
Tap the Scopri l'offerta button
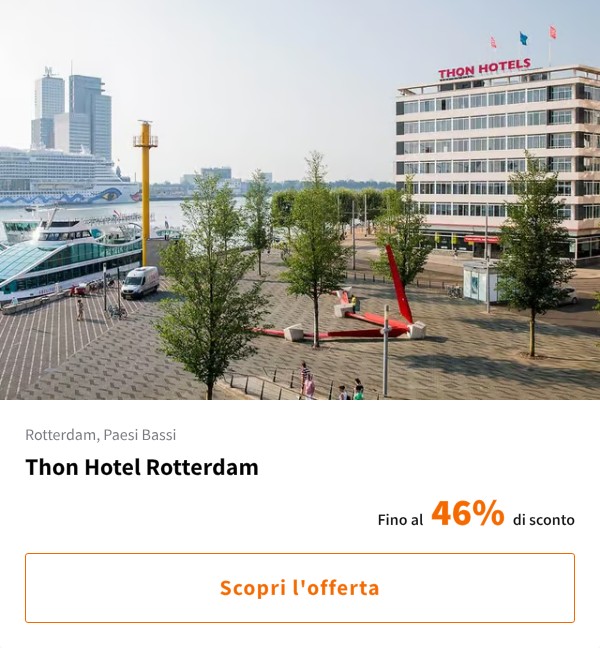tap(300, 587)
